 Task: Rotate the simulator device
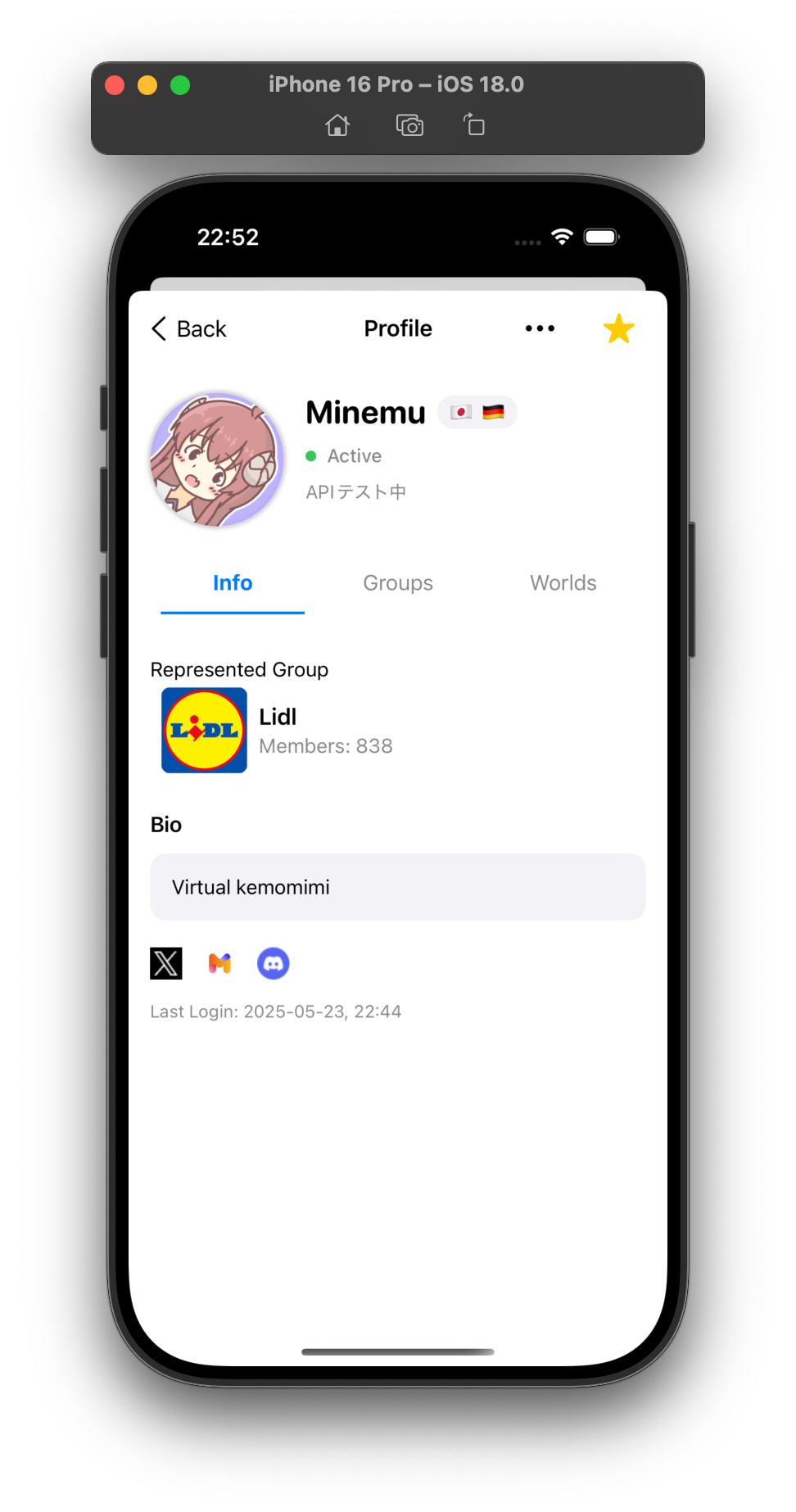[x=474, y=124]
